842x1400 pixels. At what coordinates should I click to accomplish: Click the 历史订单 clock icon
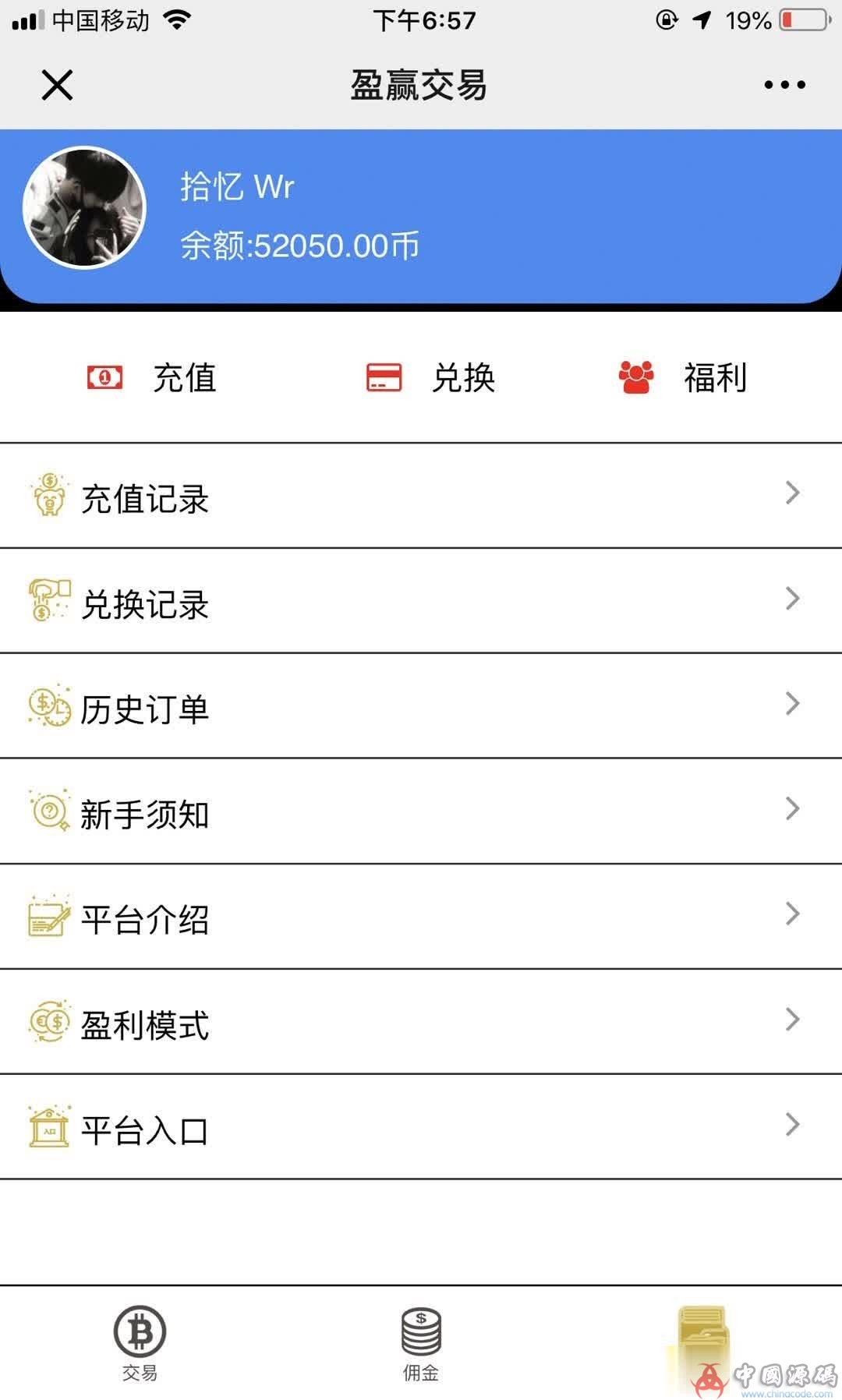[x=48, y=705]
